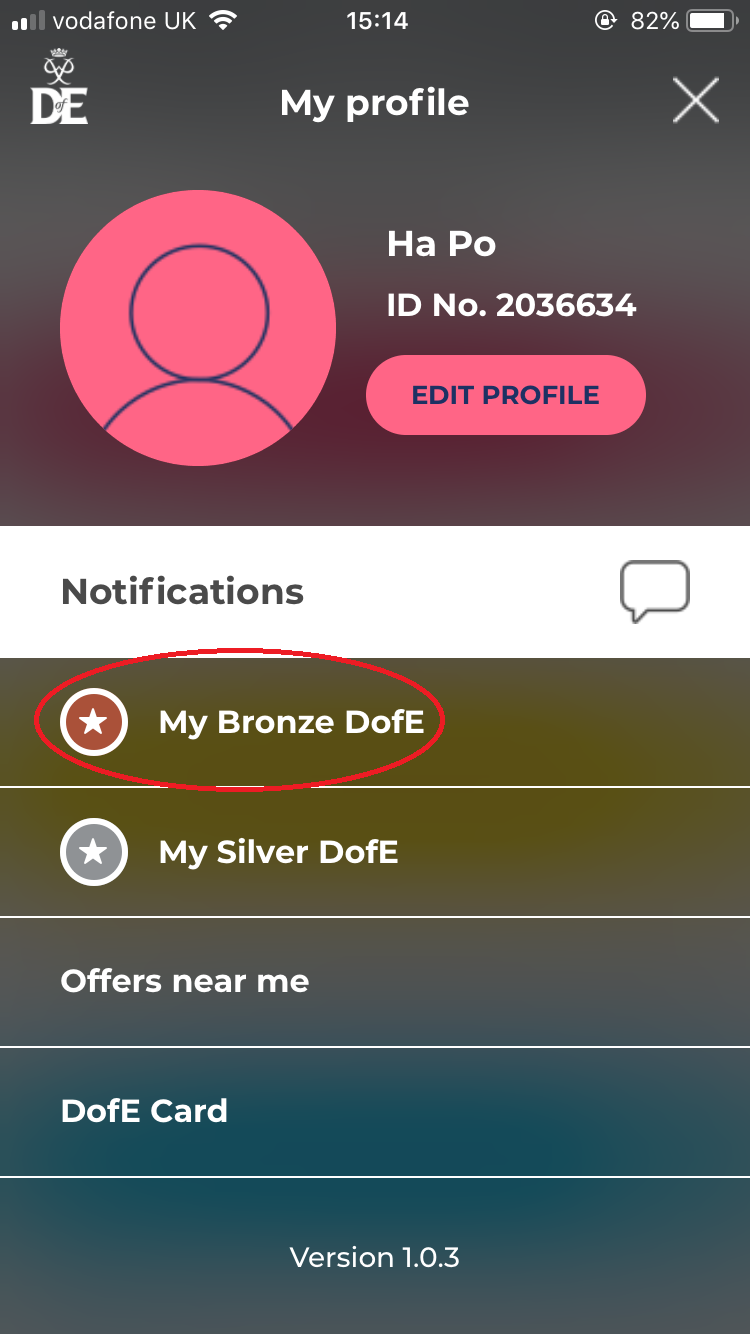Open My Silver DofE

[375, 852]
